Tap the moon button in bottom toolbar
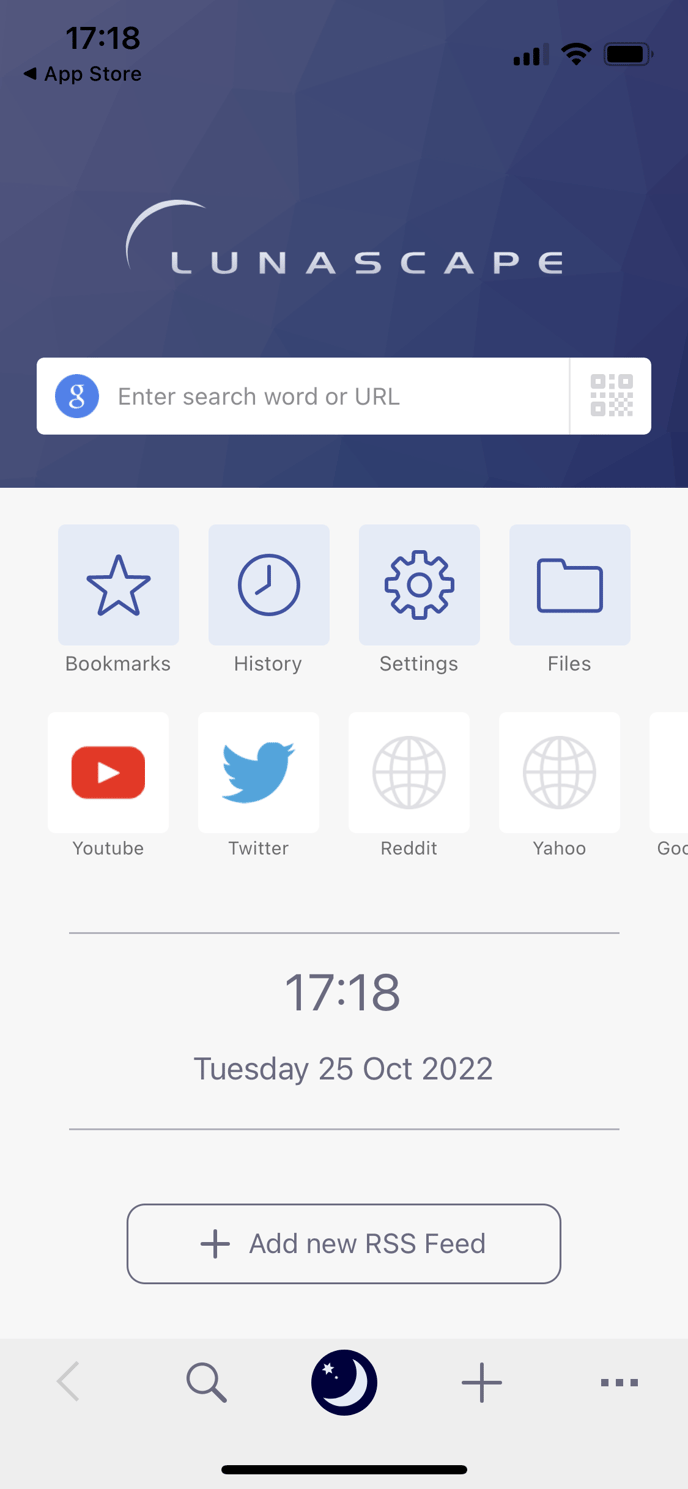688x1489 pixels. point(344,1382)
